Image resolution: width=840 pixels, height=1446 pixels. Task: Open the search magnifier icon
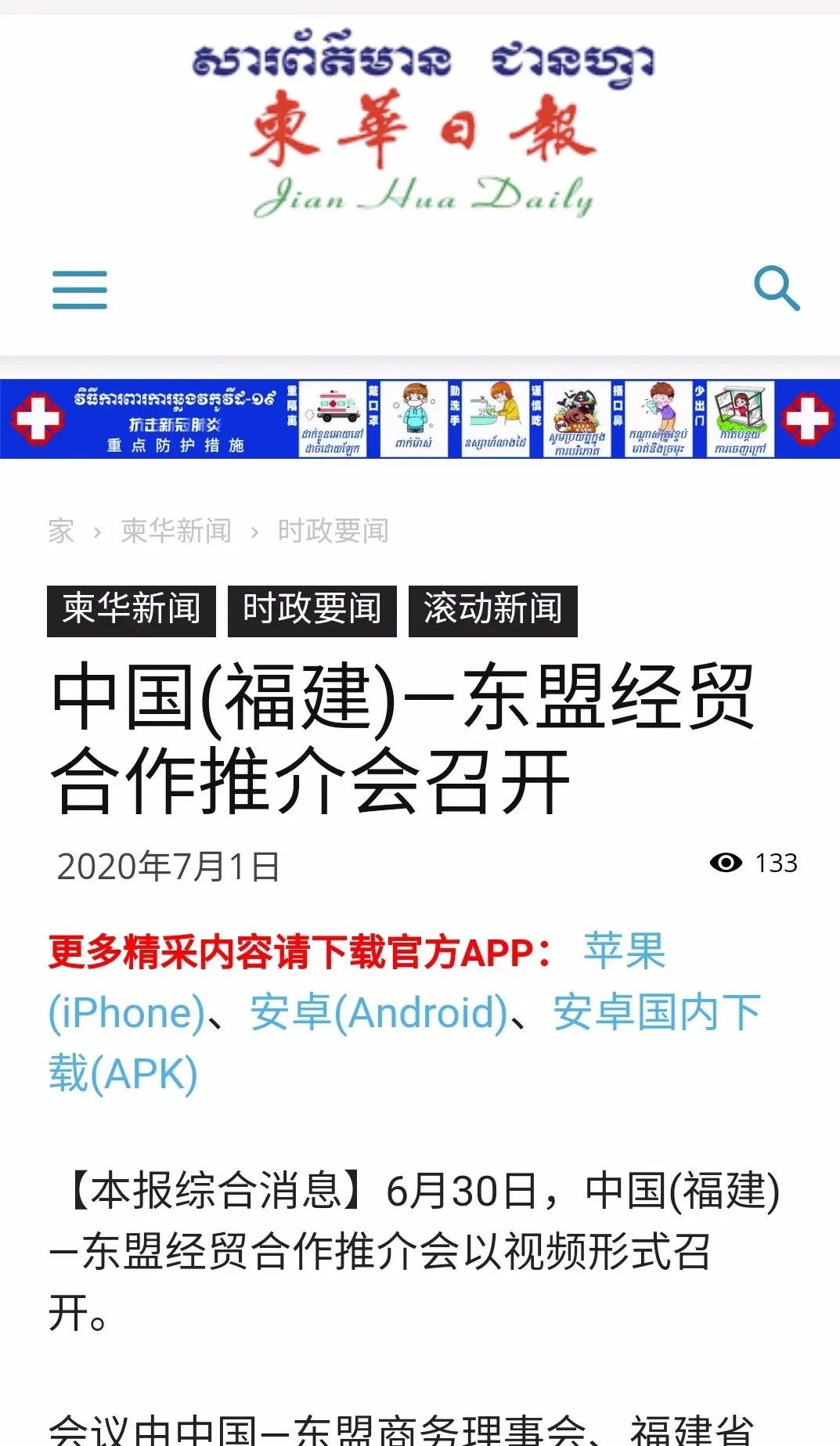click(776, 288)
